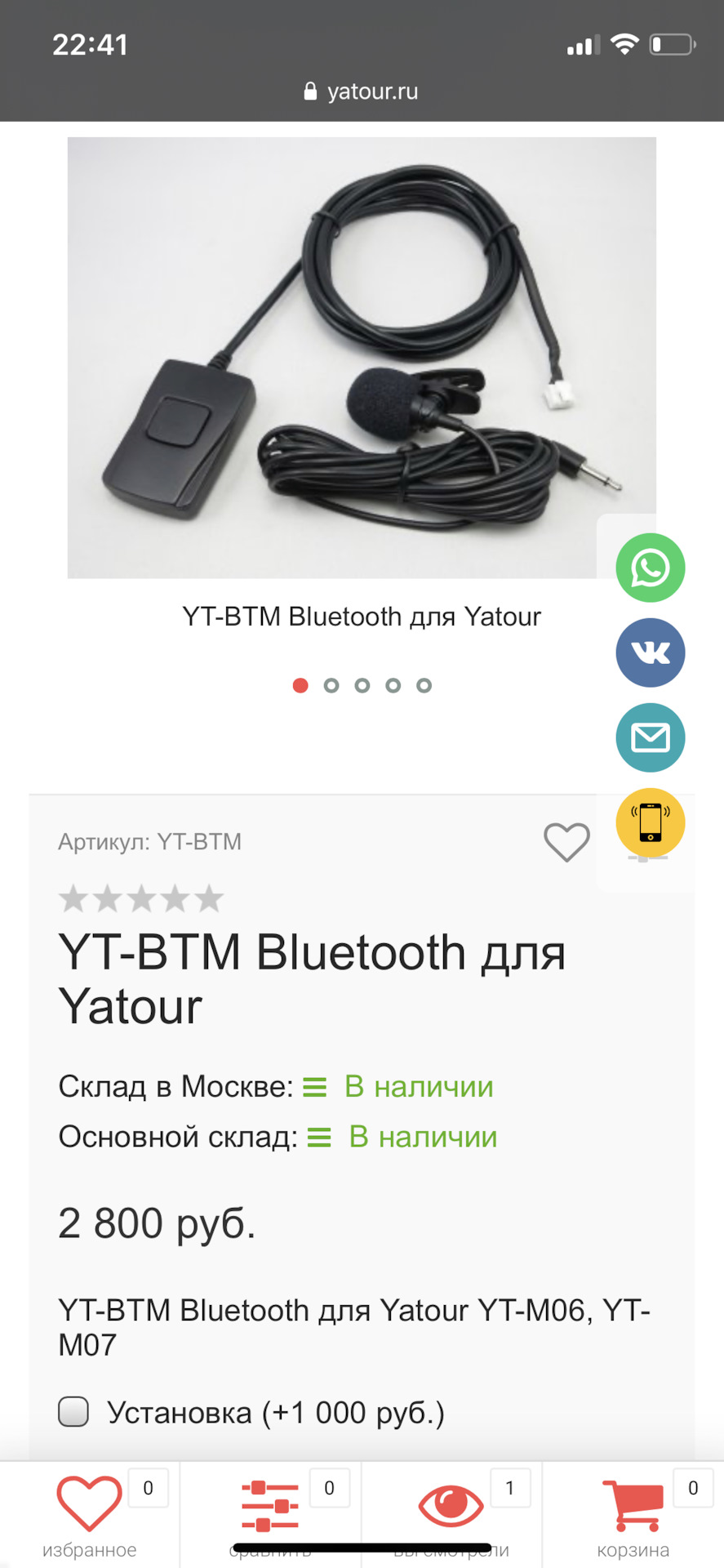Viewport: 724px width, 1568px height.
Task: Add YT-BTM to favorites with heart icon
Action: click(x=566, y=842)
